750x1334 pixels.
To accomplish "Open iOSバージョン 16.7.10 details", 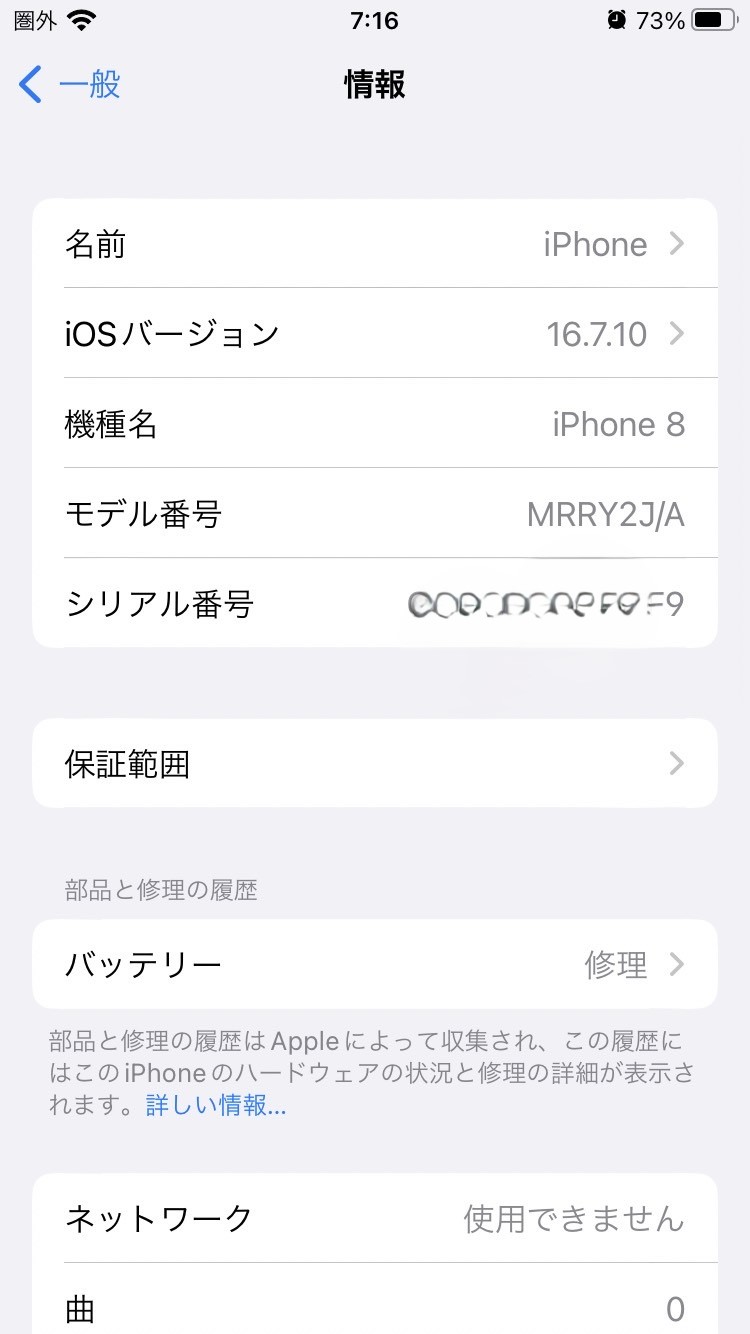I will point(375,333).
